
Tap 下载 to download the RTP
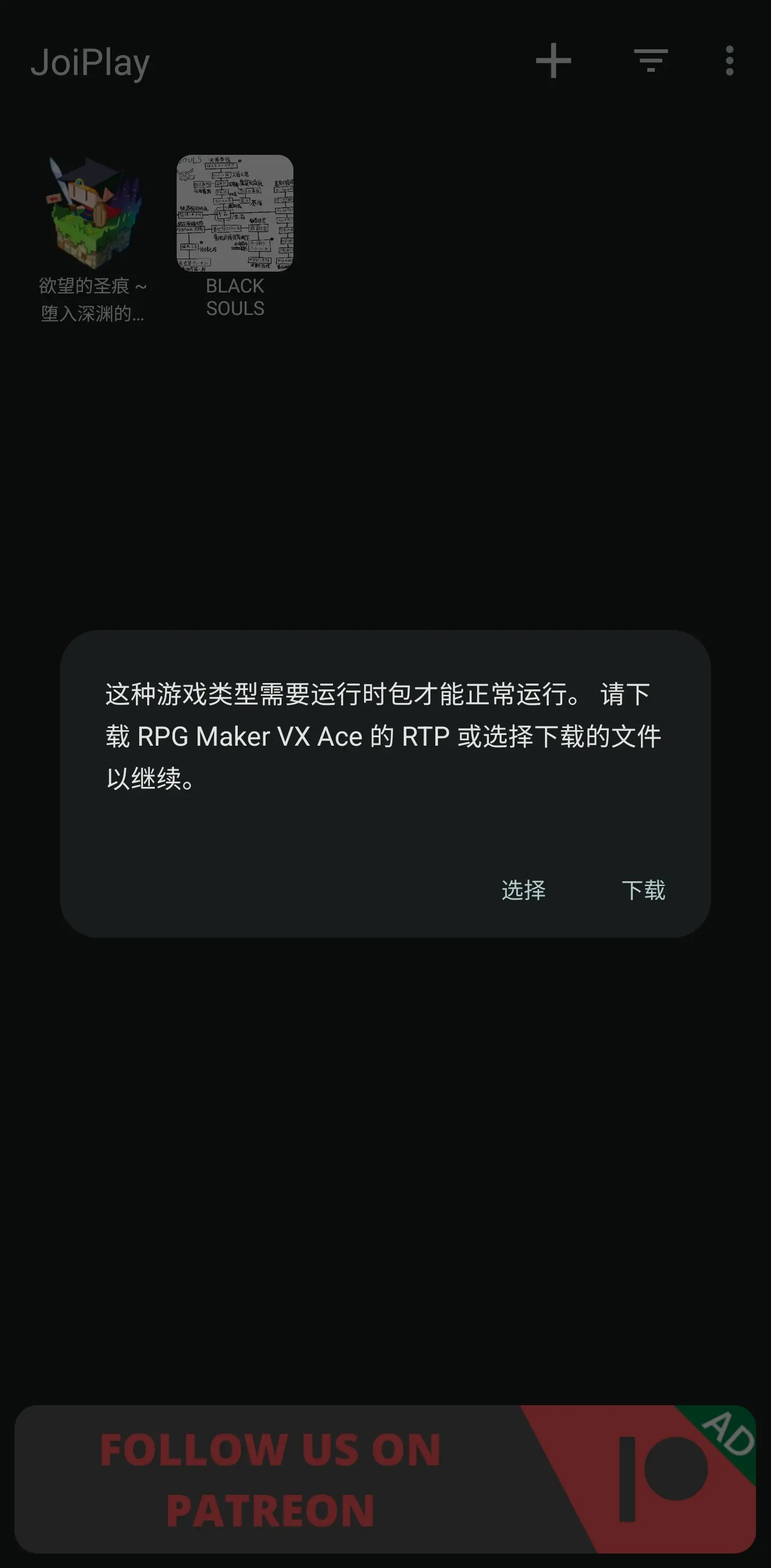[643, 890]
